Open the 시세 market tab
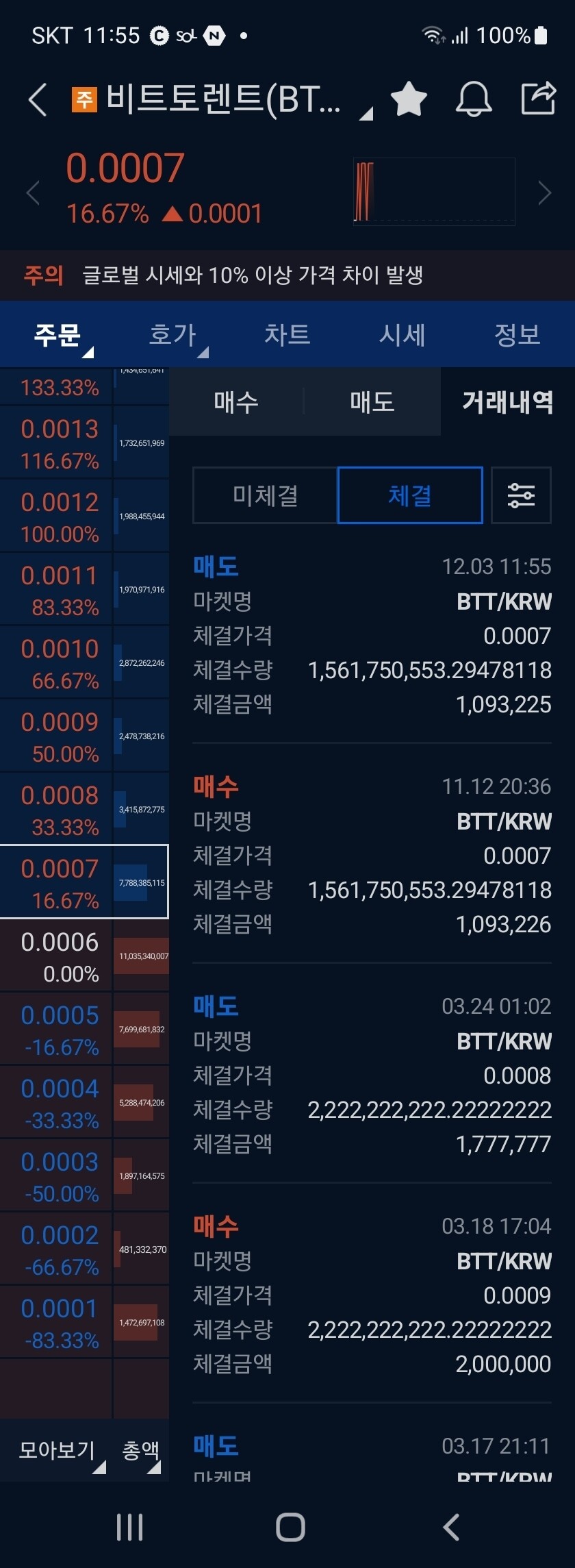The height and width of the screenshot is (1568, 575). click(402, 335)
